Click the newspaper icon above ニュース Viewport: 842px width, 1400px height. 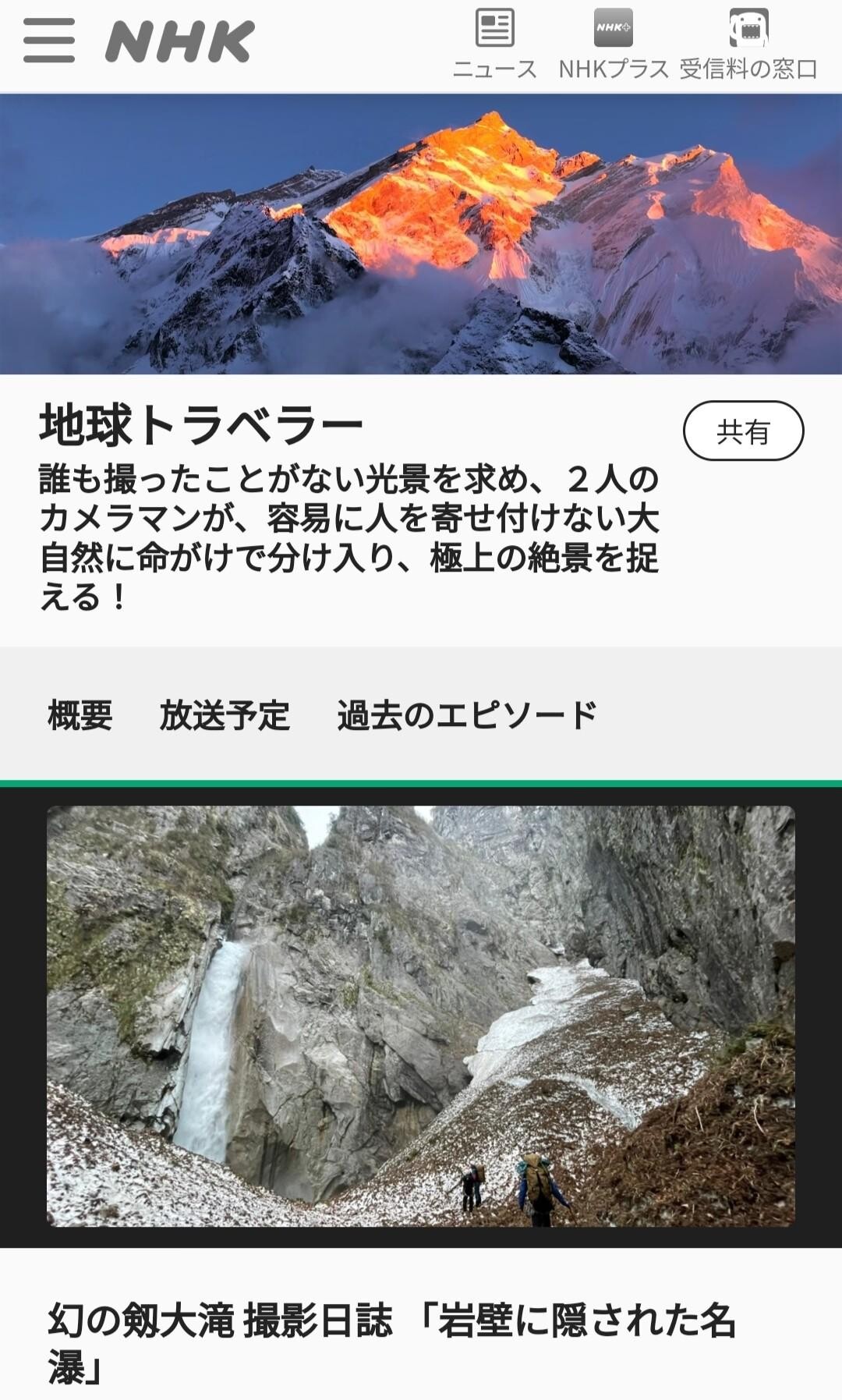[x=493, y=29]
